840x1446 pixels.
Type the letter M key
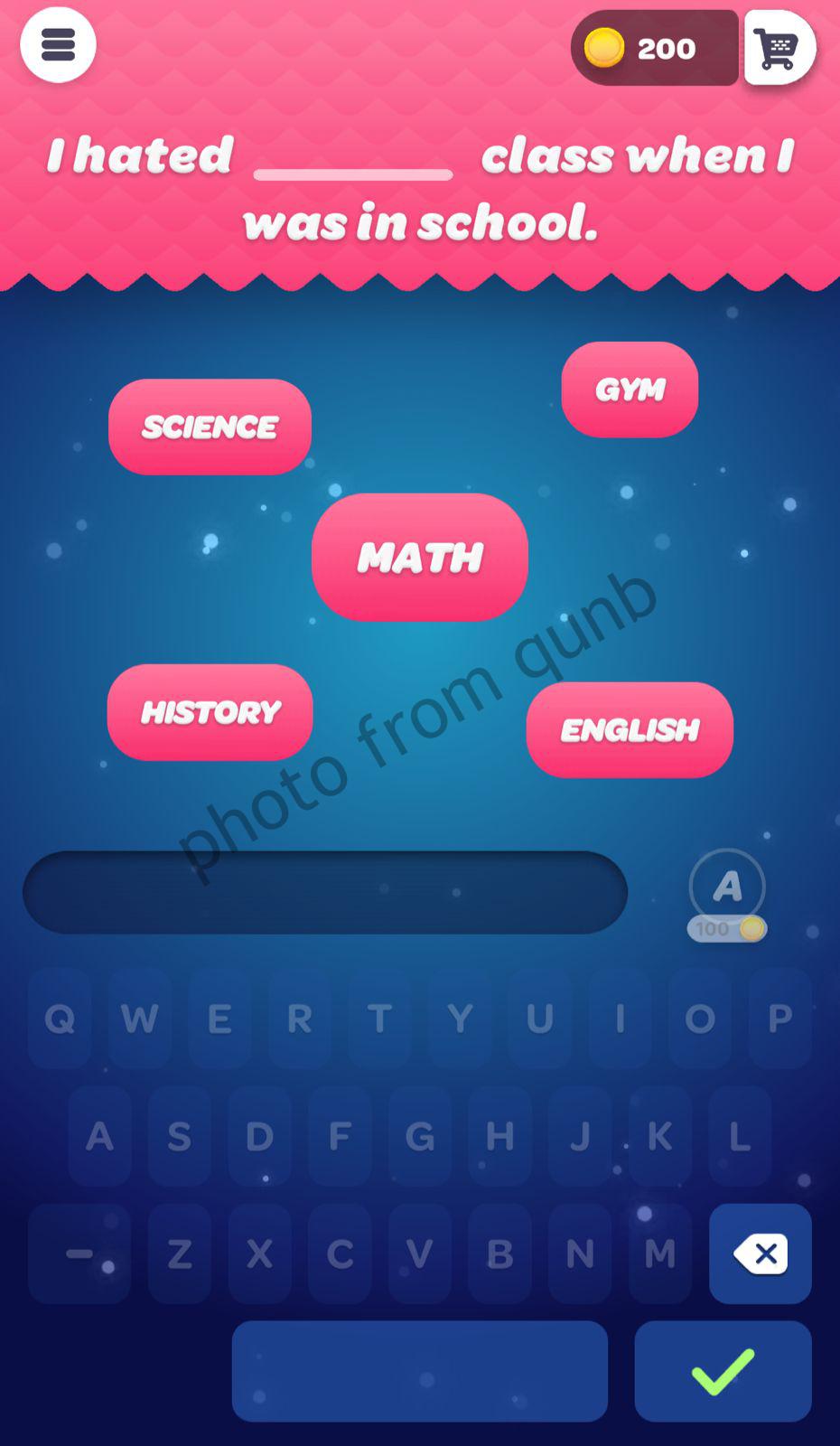point(660,1254)
